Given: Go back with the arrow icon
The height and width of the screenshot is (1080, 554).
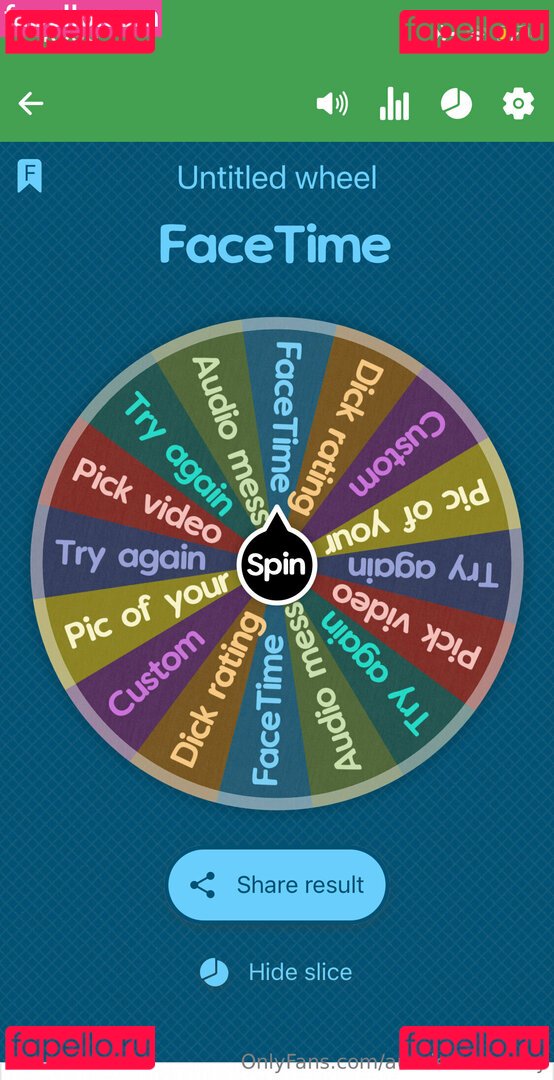Looking at the screenshot, I should tap(30, 104).
